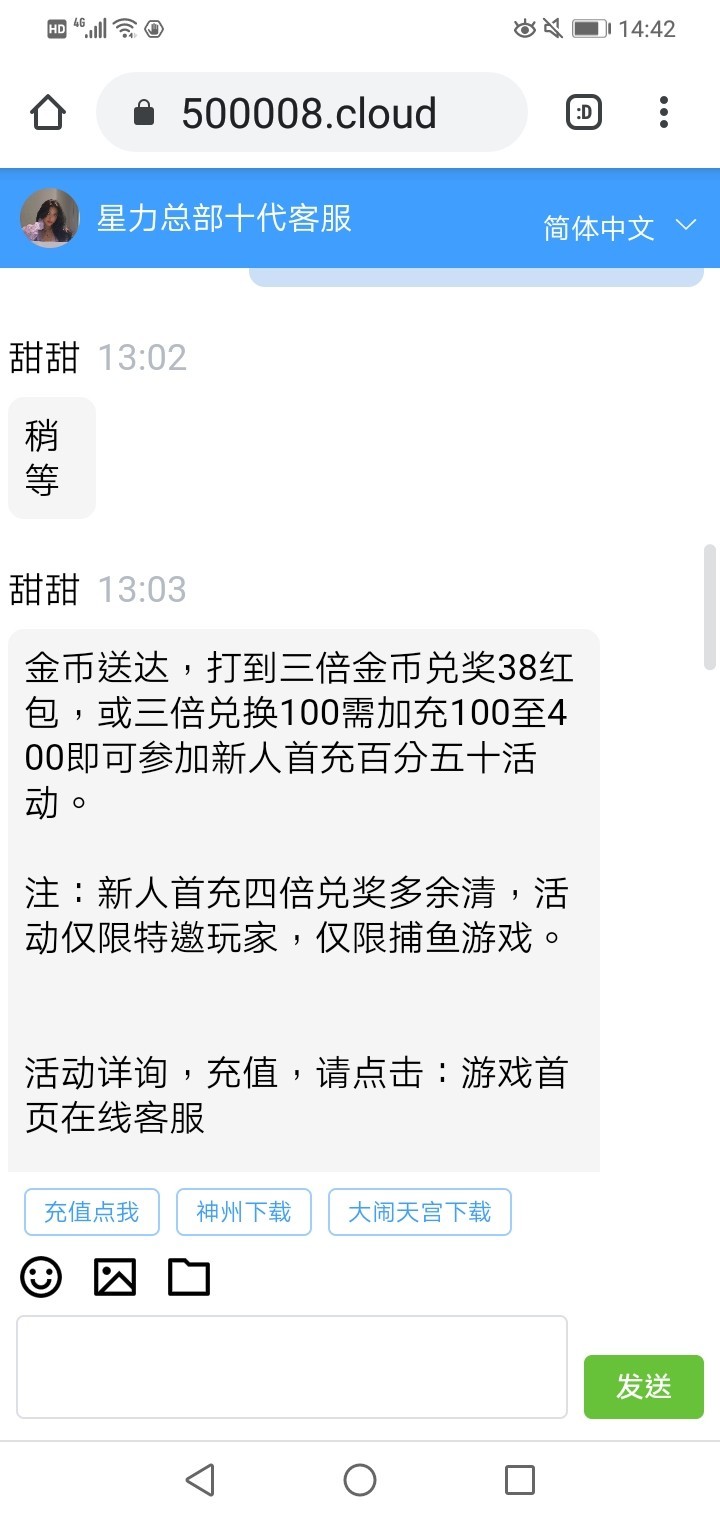Focus the chat message input box

click(x=292, y=1366)
